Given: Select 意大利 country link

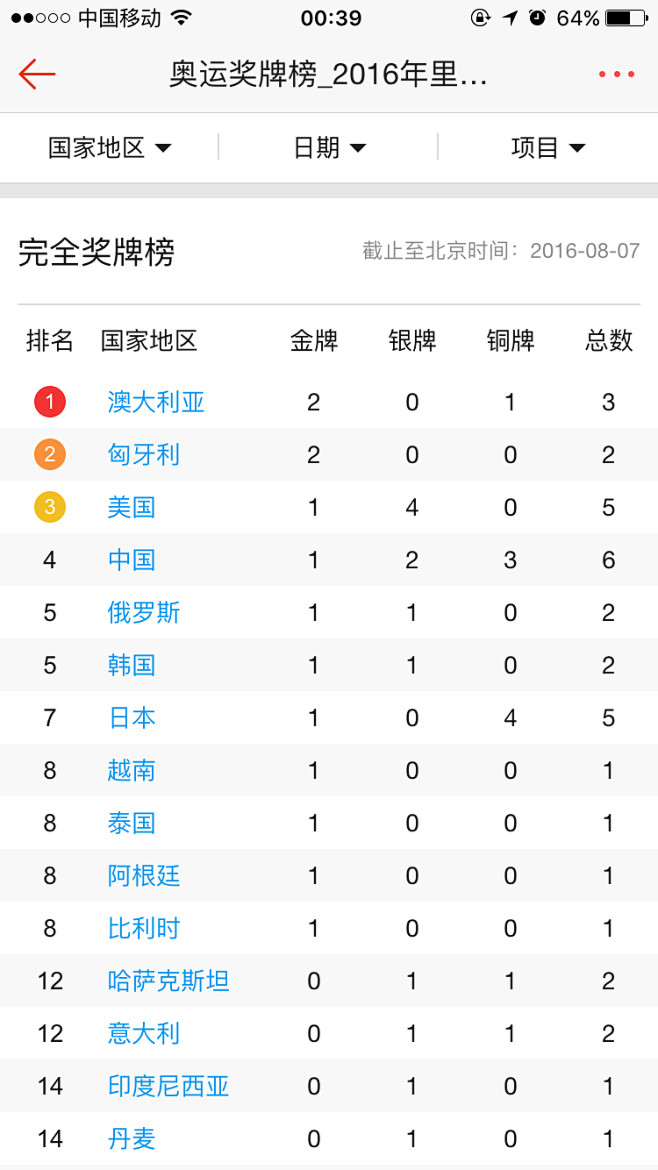Looking at the screenshot, I should pos(144,1033).
